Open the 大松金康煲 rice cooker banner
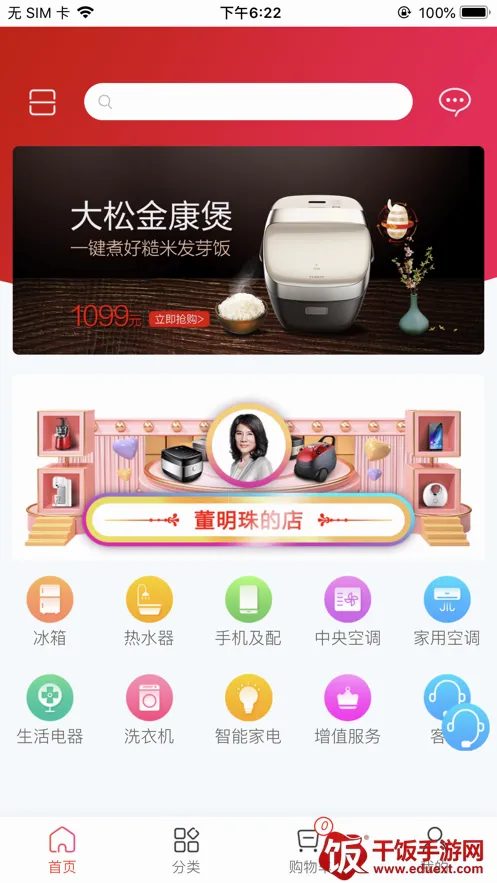 coord(248,250)
